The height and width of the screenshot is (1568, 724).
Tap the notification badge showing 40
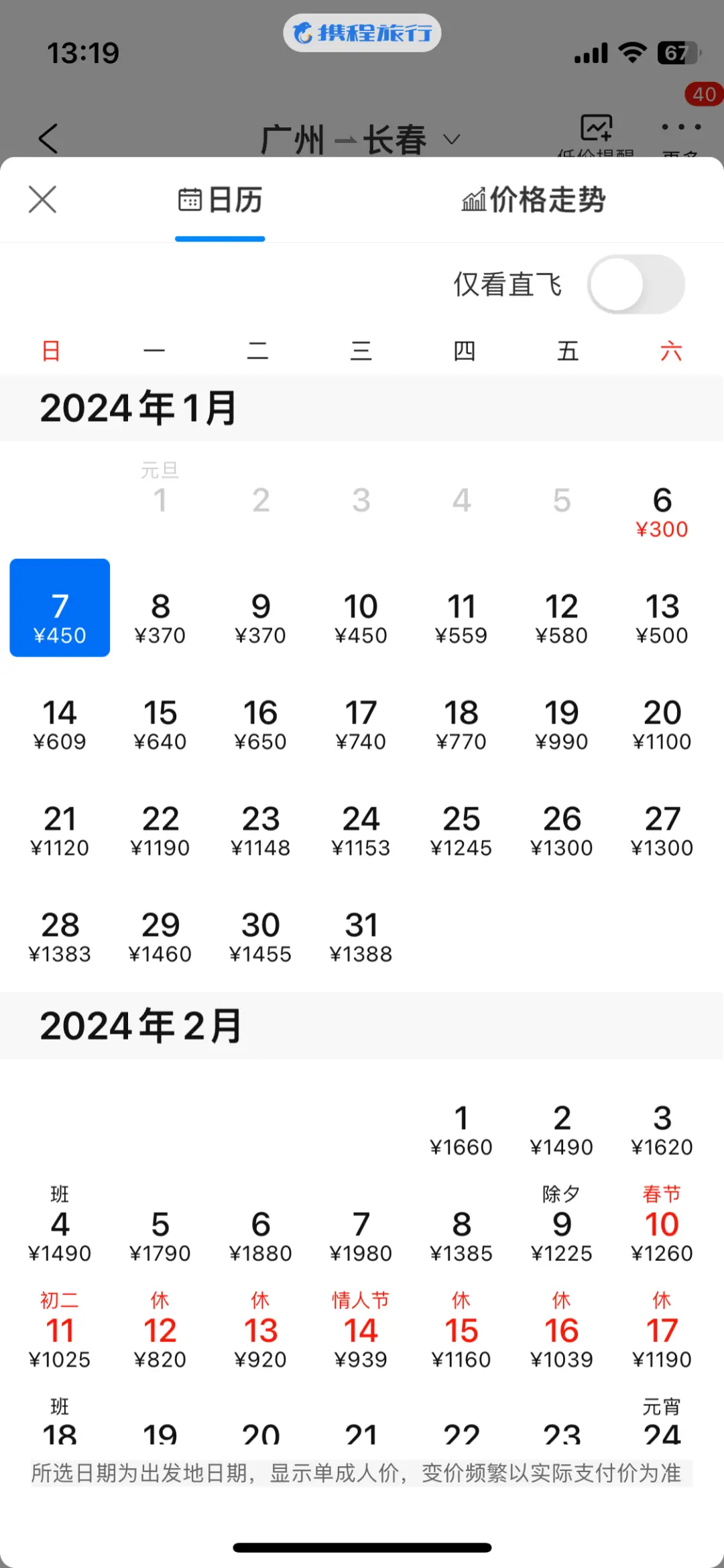pos(702,95)
